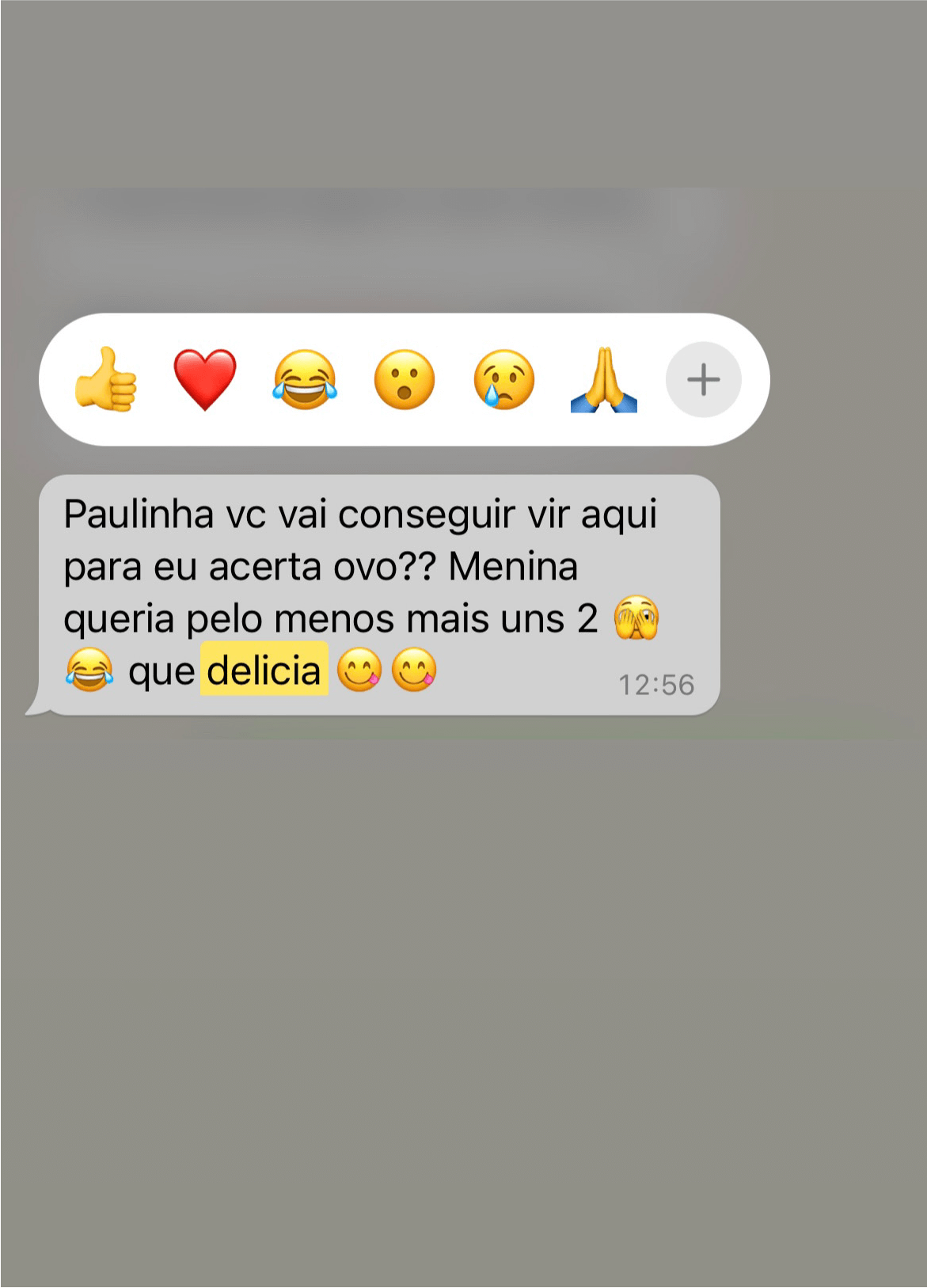Screen dimensions: 927x1288
Task: React with the red heart emoji
Action: [203, 380]
